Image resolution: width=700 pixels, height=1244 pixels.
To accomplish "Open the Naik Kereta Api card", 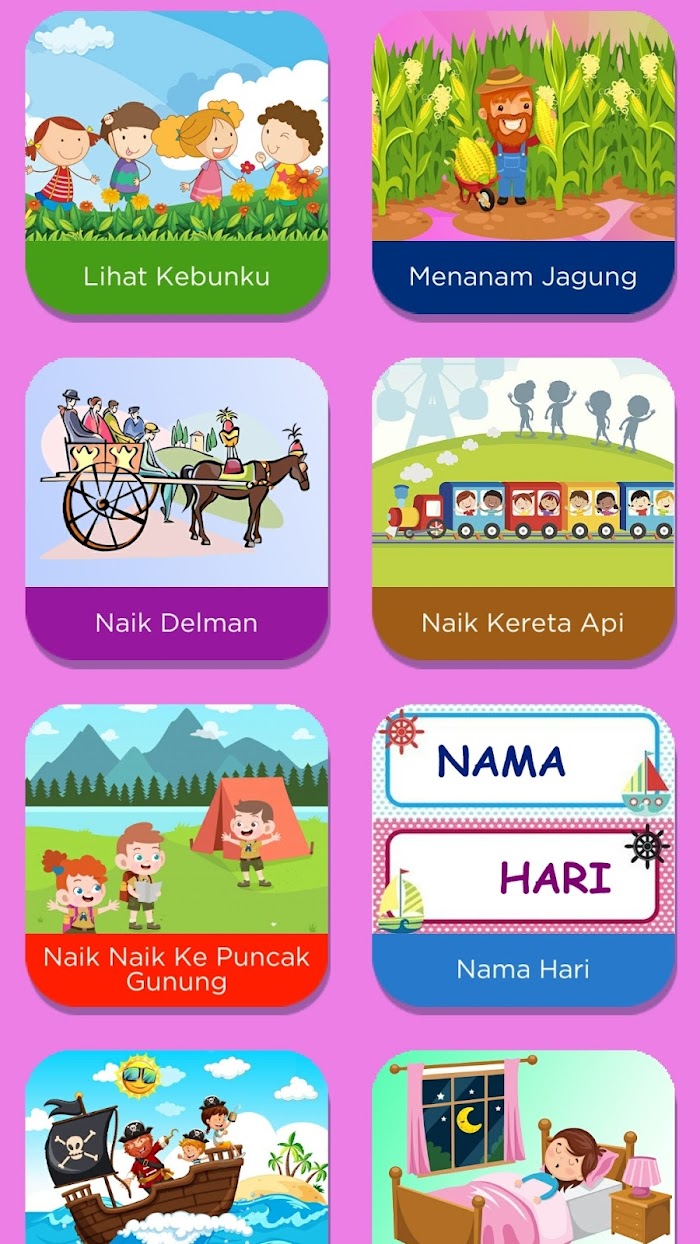I will point(523,509).
